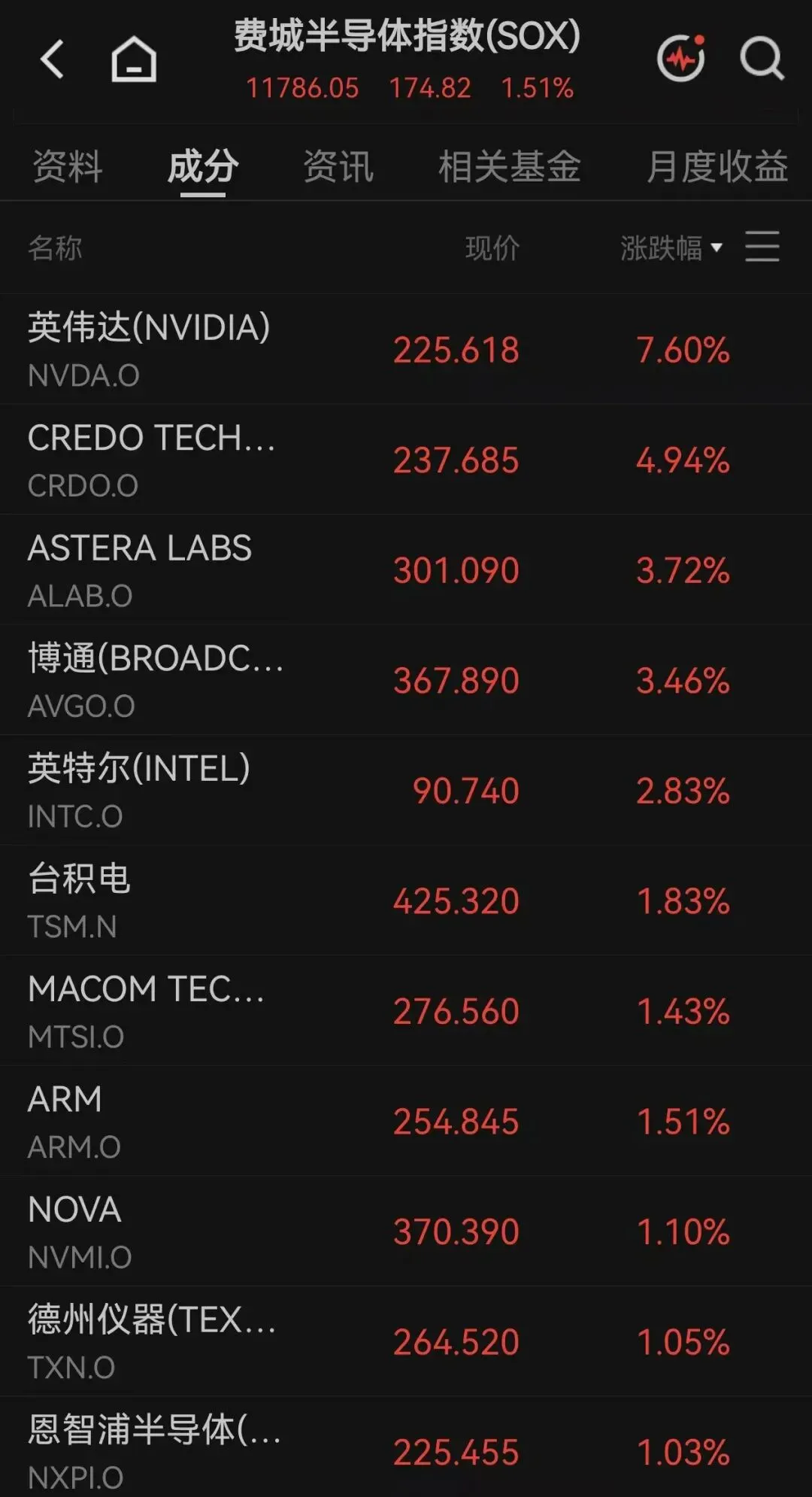Open the 台积电 TSM.N row
This screenshot has height=1497, width=812.
406,900
